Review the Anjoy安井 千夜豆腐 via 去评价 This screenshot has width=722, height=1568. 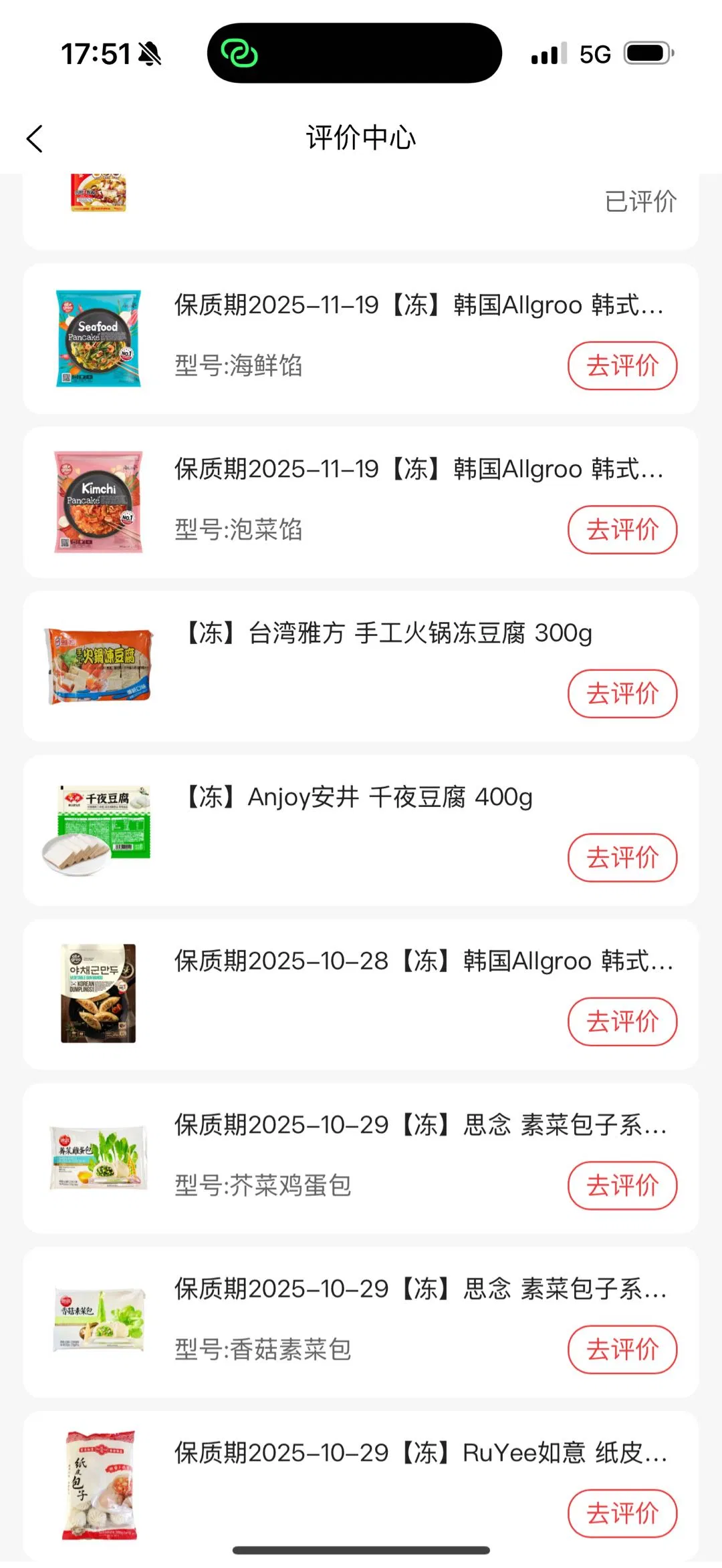tap(622, 858)
